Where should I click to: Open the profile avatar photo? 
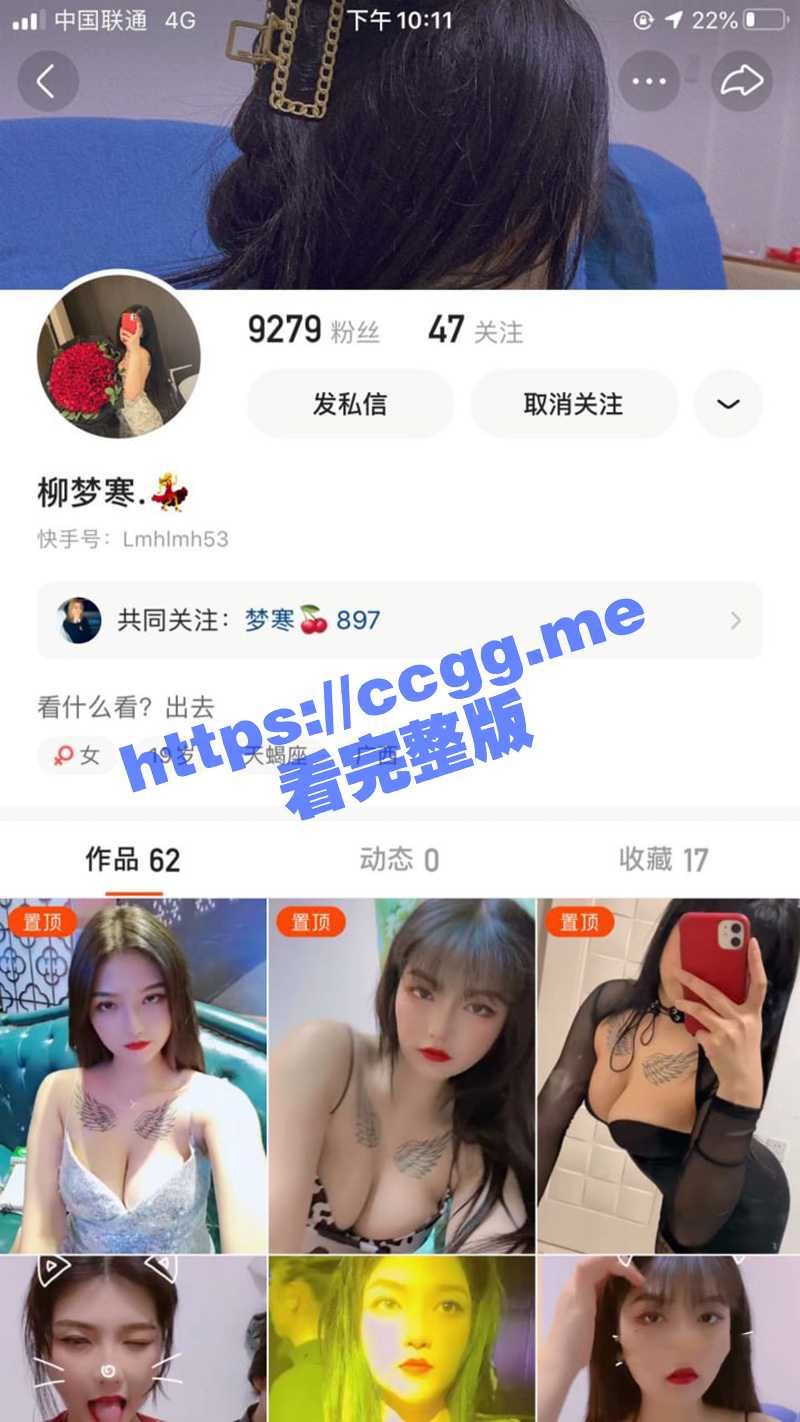pos(119,357)
